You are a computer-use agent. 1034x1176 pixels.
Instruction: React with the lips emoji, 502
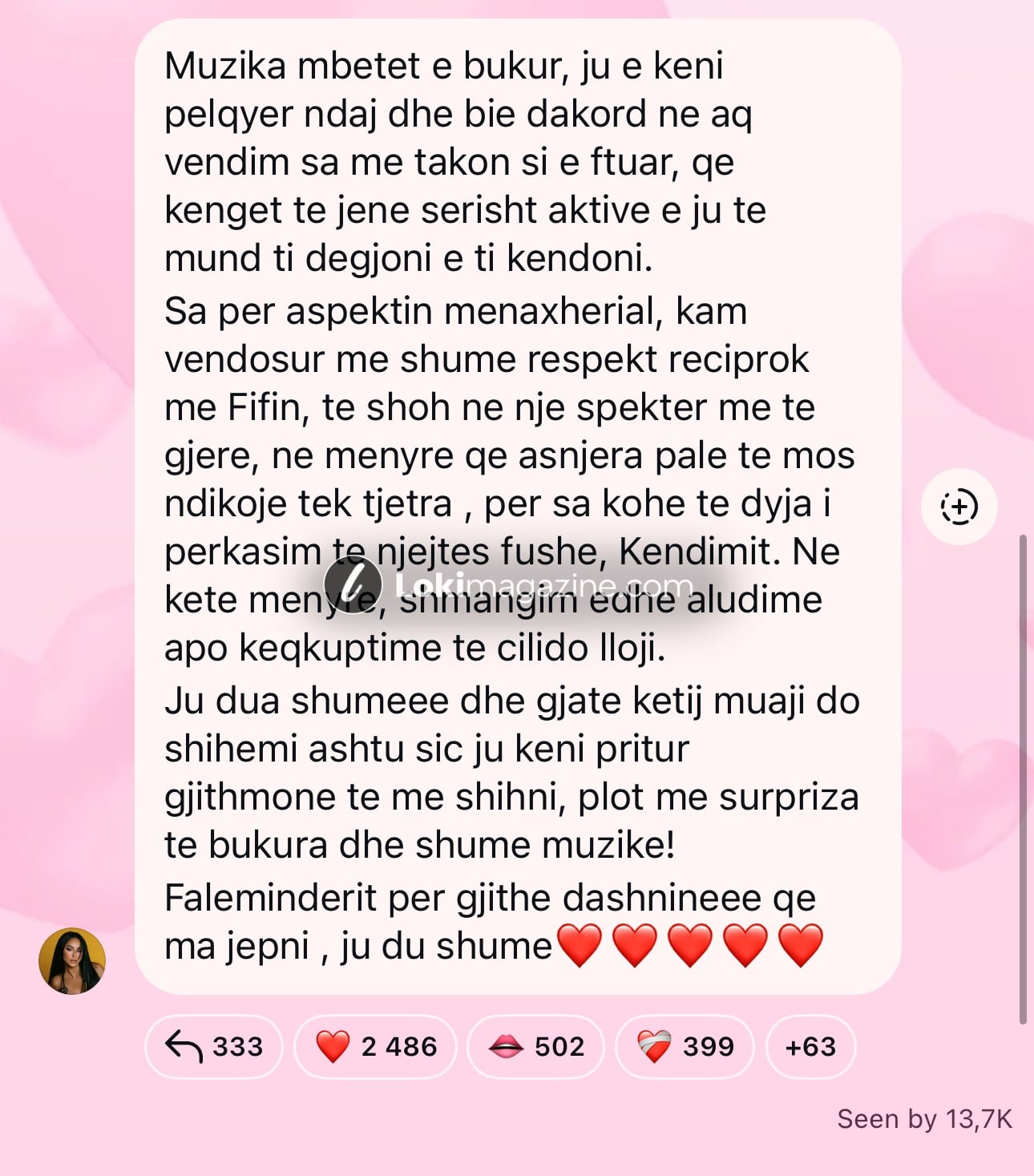pyautogui.click(x=535, y=1046)
